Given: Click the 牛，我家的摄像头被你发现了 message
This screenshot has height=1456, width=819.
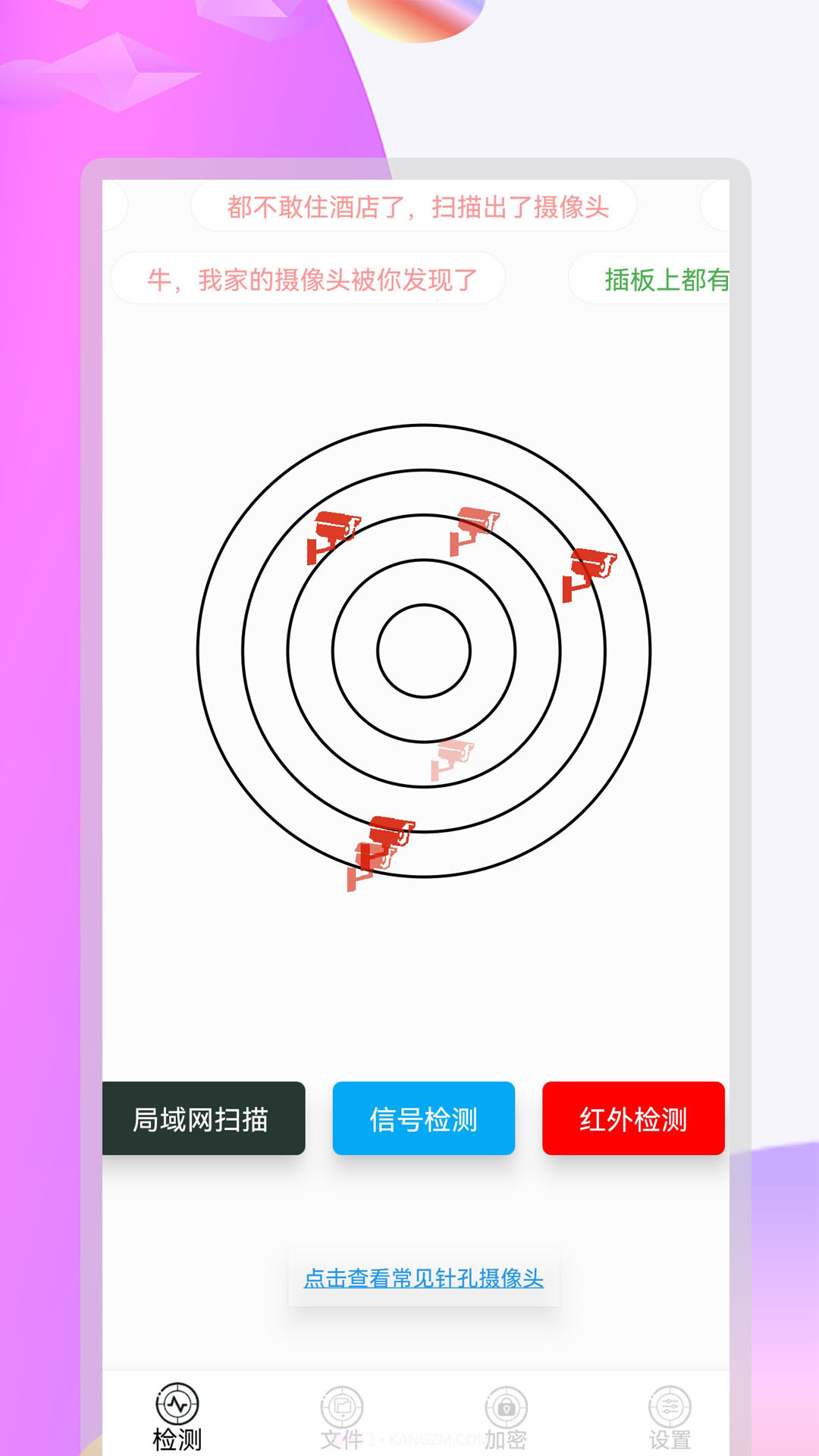Looking at the screenshot, I should point(309,278).
